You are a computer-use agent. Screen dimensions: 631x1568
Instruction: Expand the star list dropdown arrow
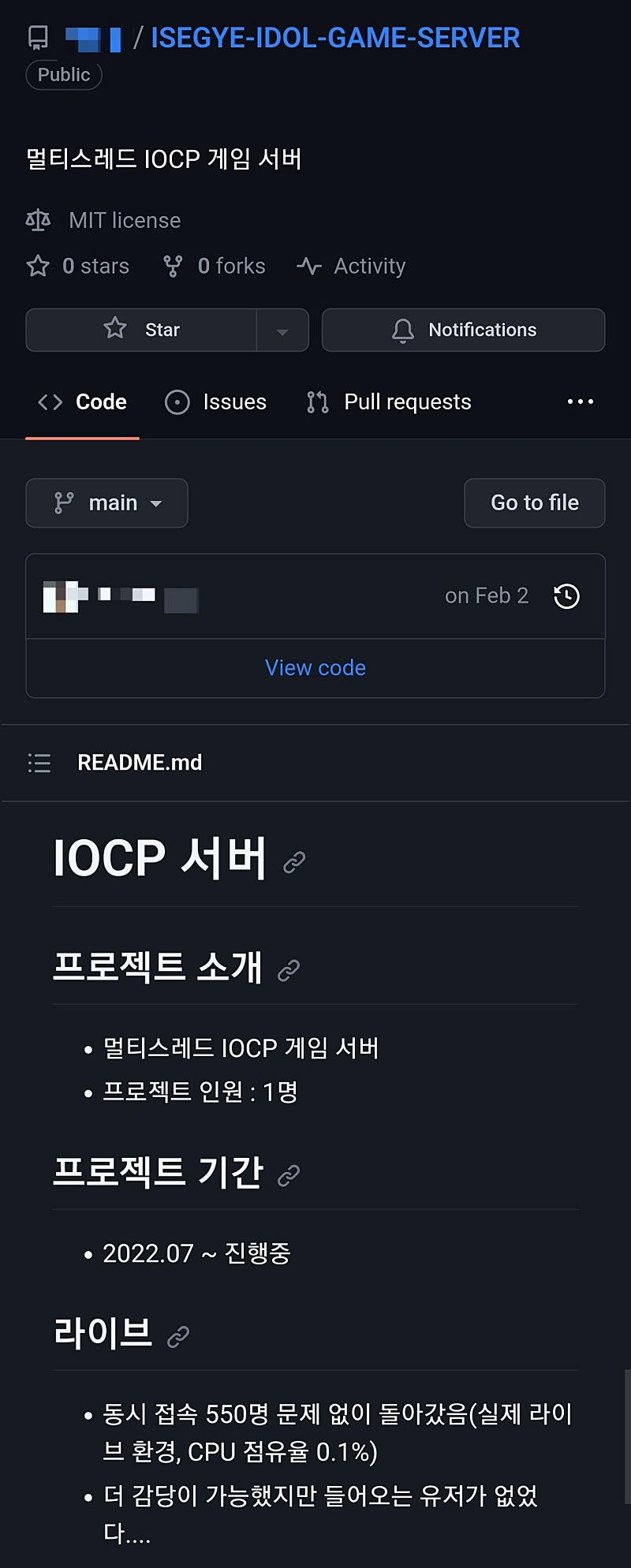282,331
